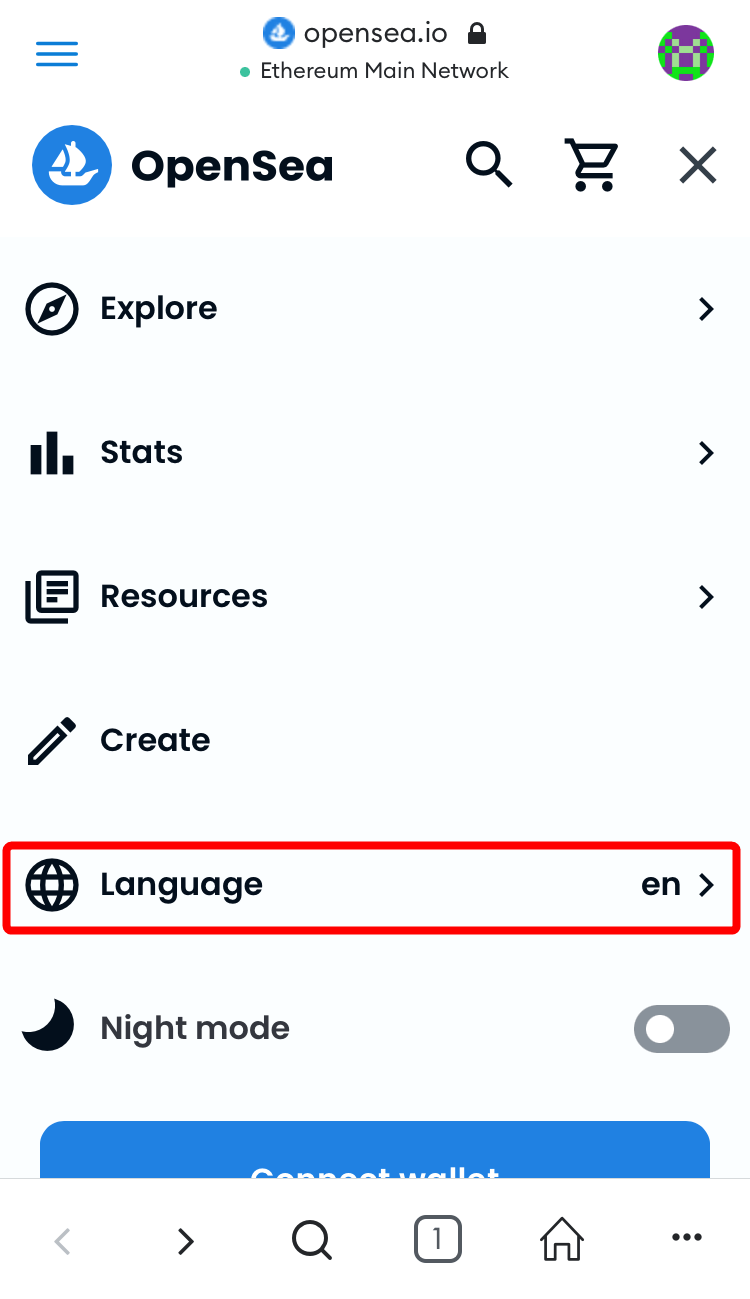Open the opensea.io address bar
Image resolution: width=750 pixels, height=1299 pixels.
pos(375,35)
